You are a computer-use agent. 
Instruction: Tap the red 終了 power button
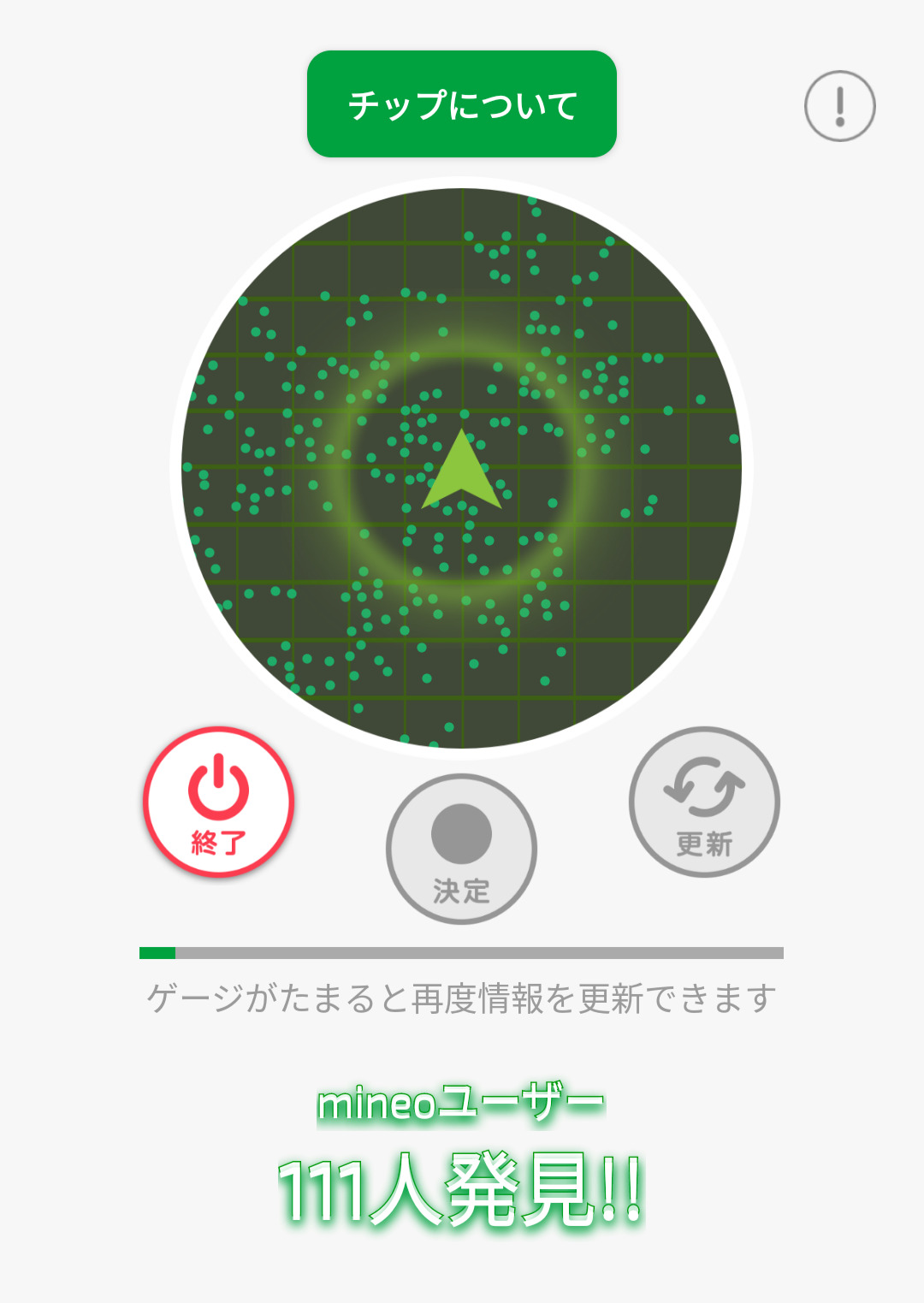pyautogui.click(x=219, y=802)
